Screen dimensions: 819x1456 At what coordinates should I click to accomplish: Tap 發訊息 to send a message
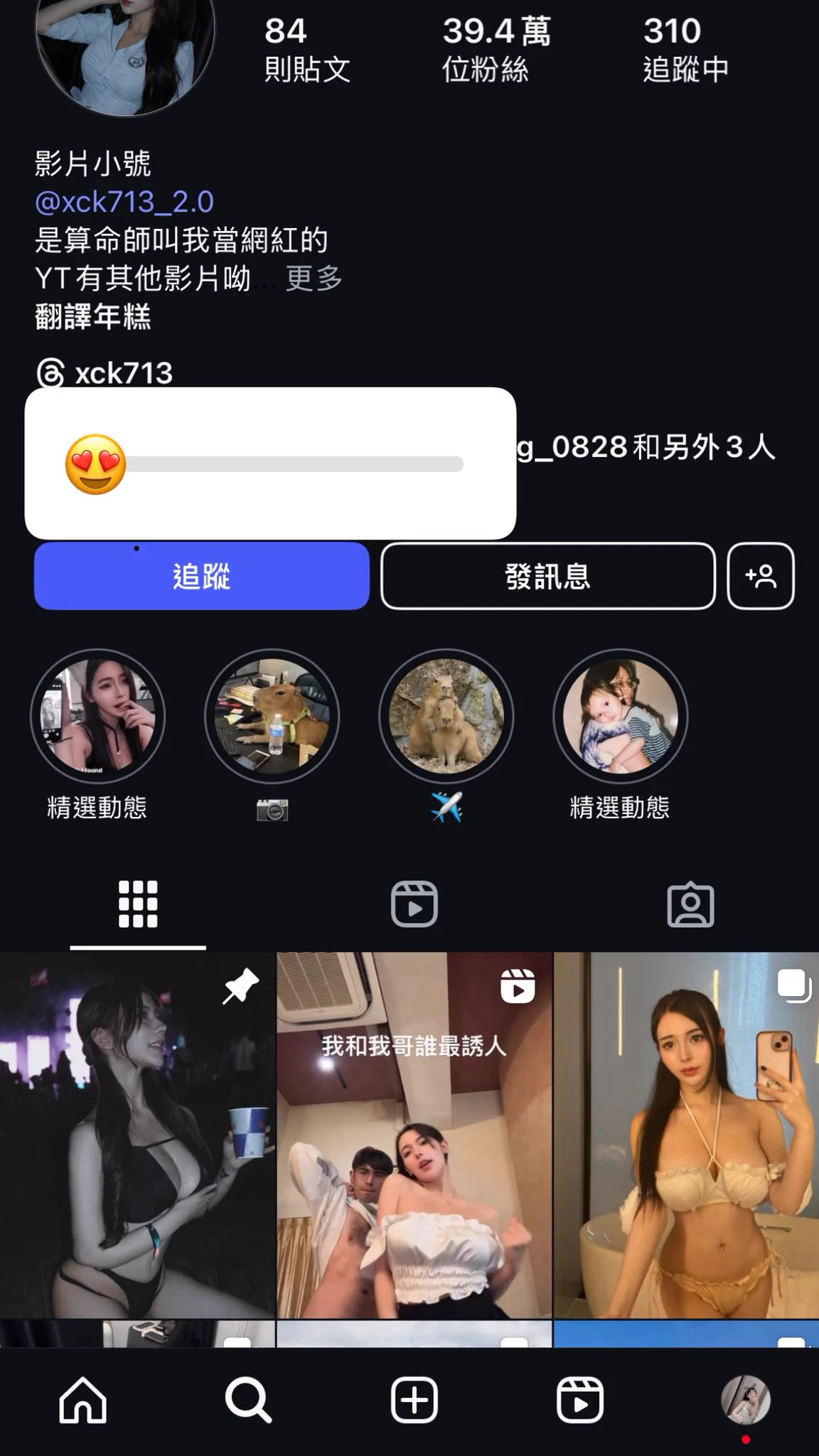click(547, 576)
